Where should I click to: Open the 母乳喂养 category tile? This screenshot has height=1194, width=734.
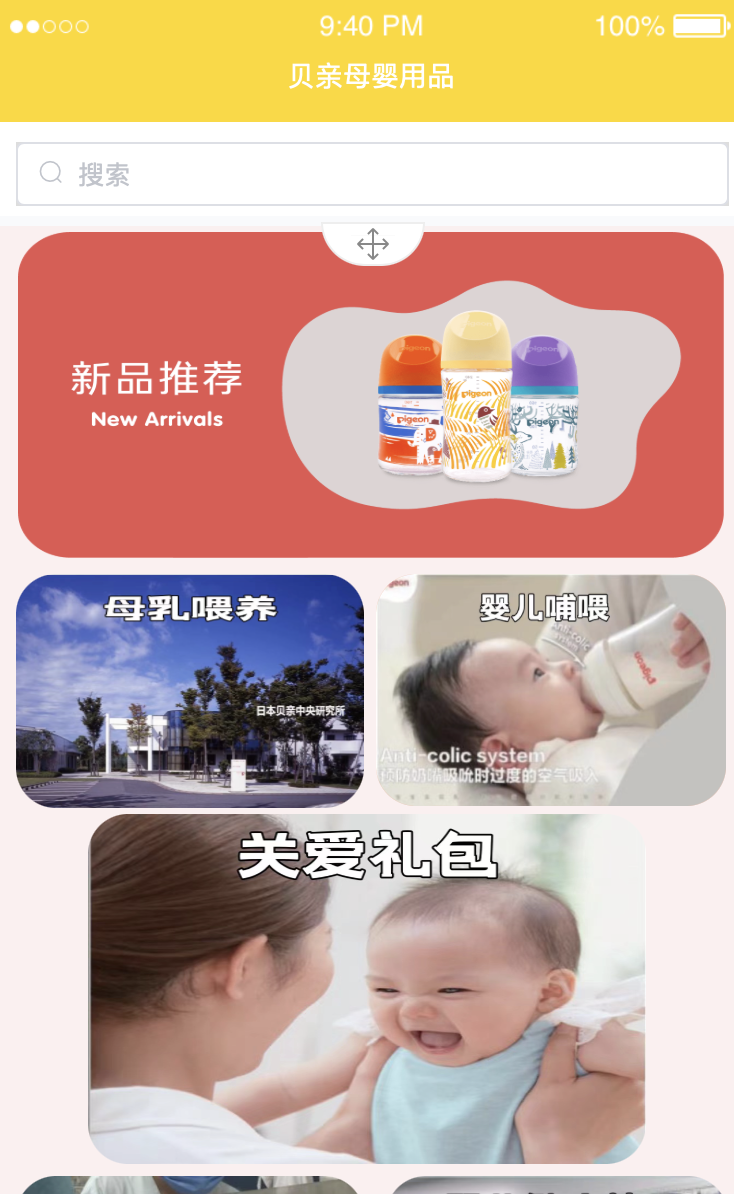[x=190, y=690]
